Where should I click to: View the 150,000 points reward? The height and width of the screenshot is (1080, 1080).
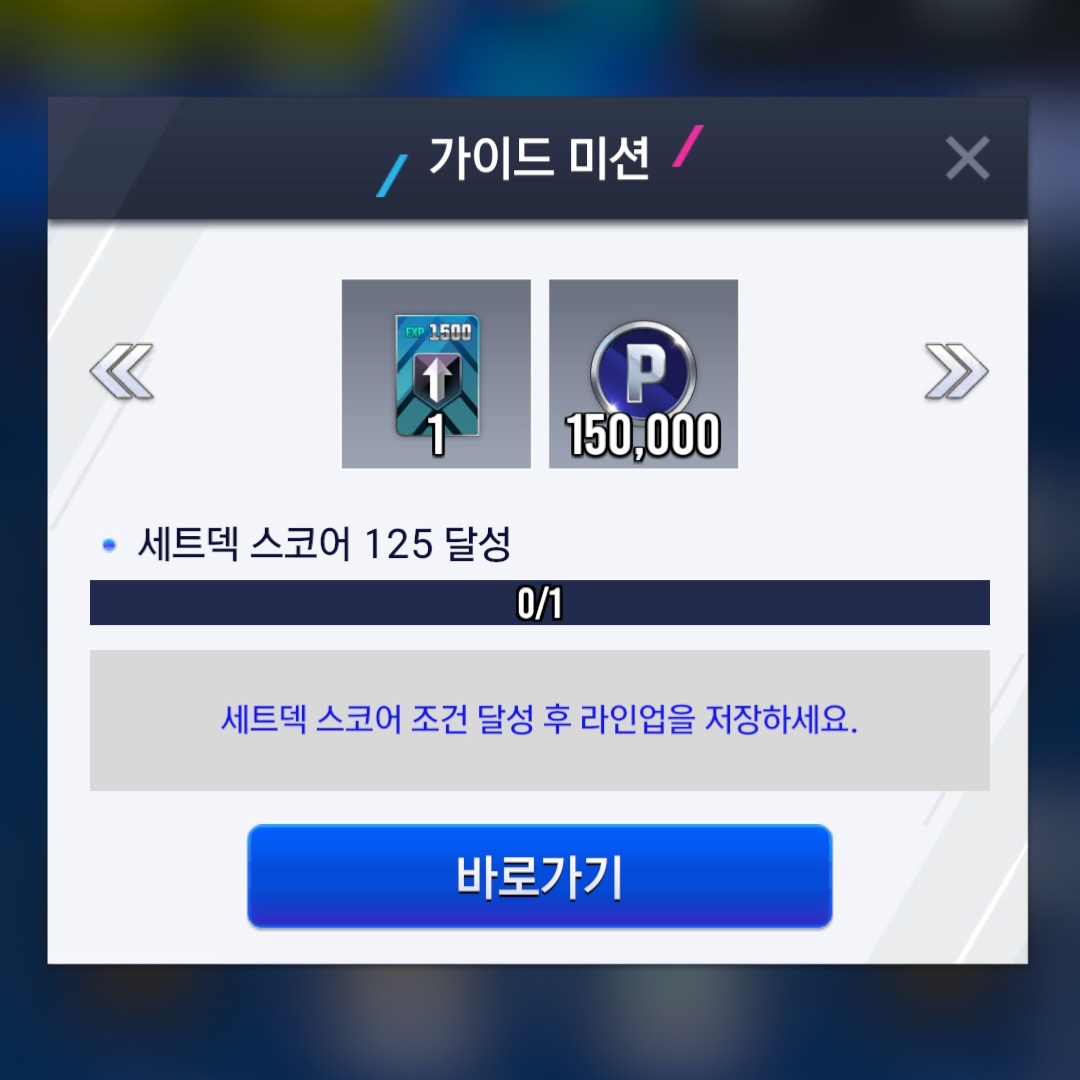tap(643, 374)
